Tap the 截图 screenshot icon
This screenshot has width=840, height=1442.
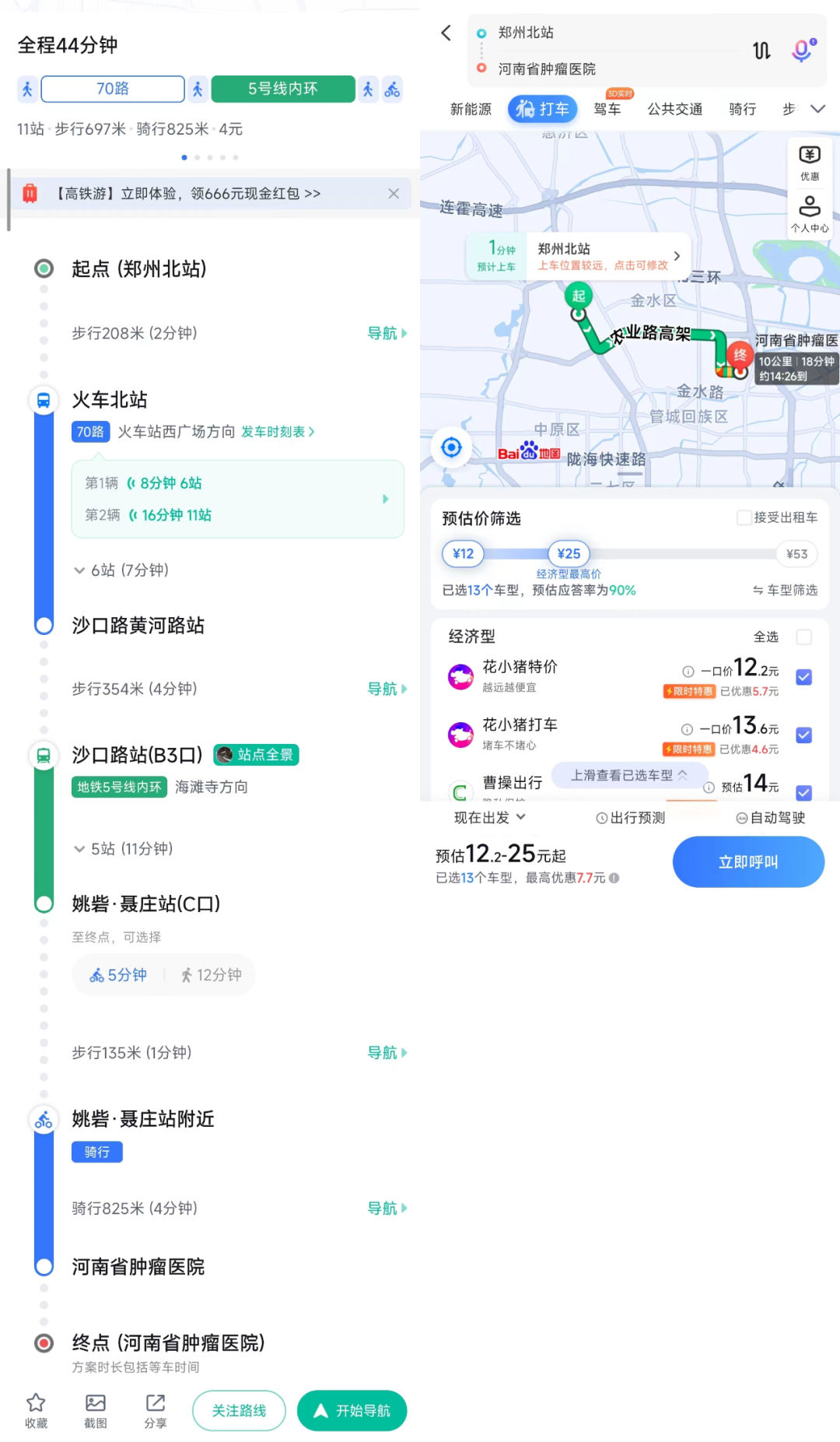click(x=95, y=1410)
